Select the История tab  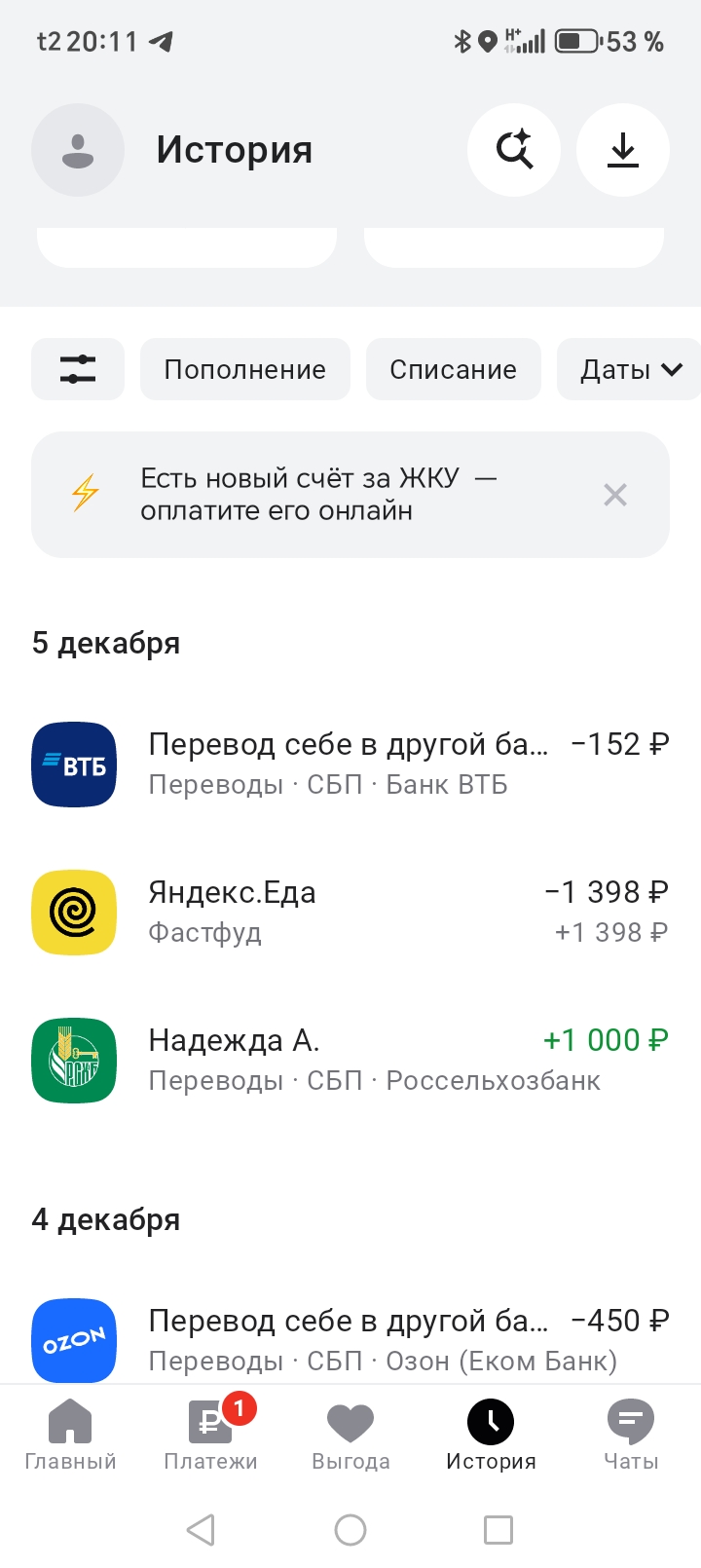tap(491, 1434)
